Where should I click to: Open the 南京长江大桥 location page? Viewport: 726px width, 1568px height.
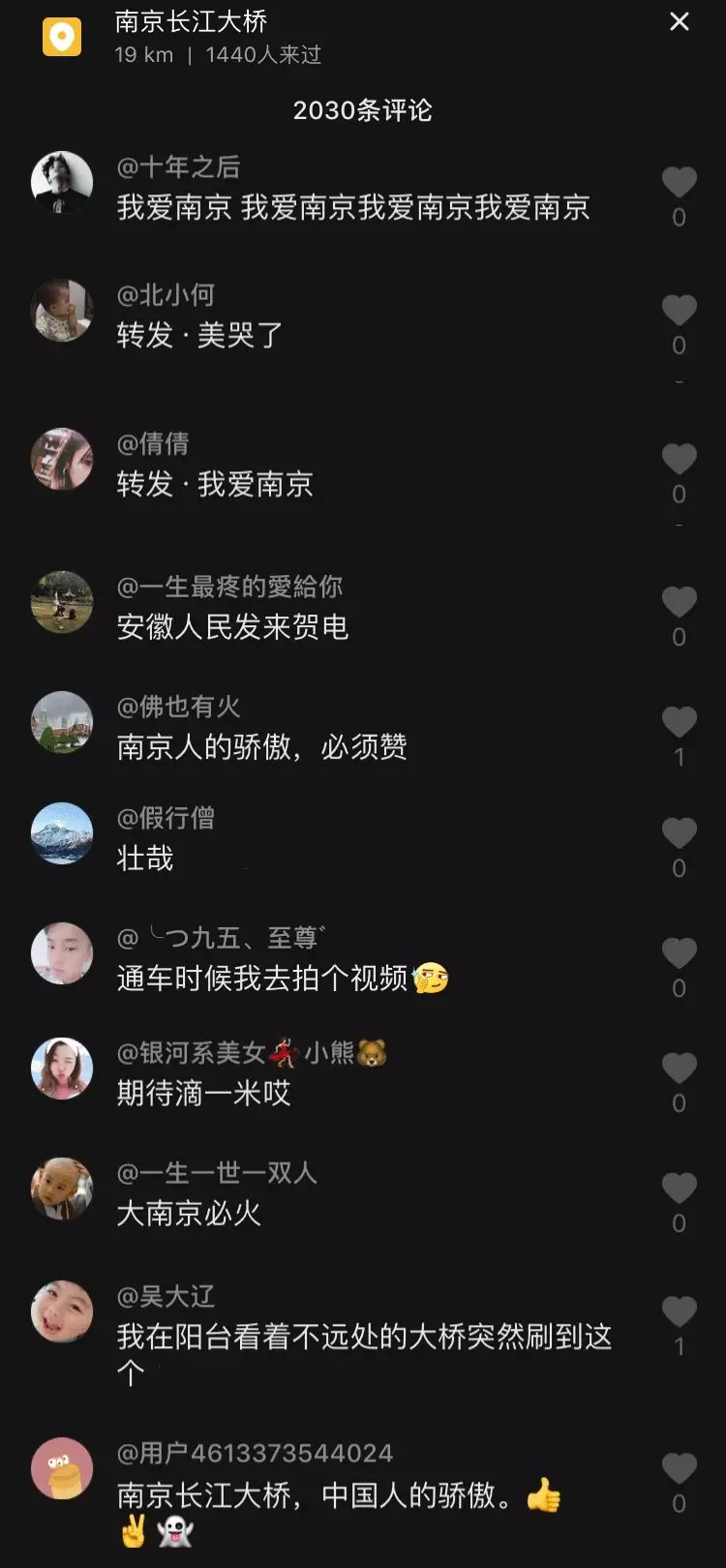pyautogui.click(x=191, y=21)
